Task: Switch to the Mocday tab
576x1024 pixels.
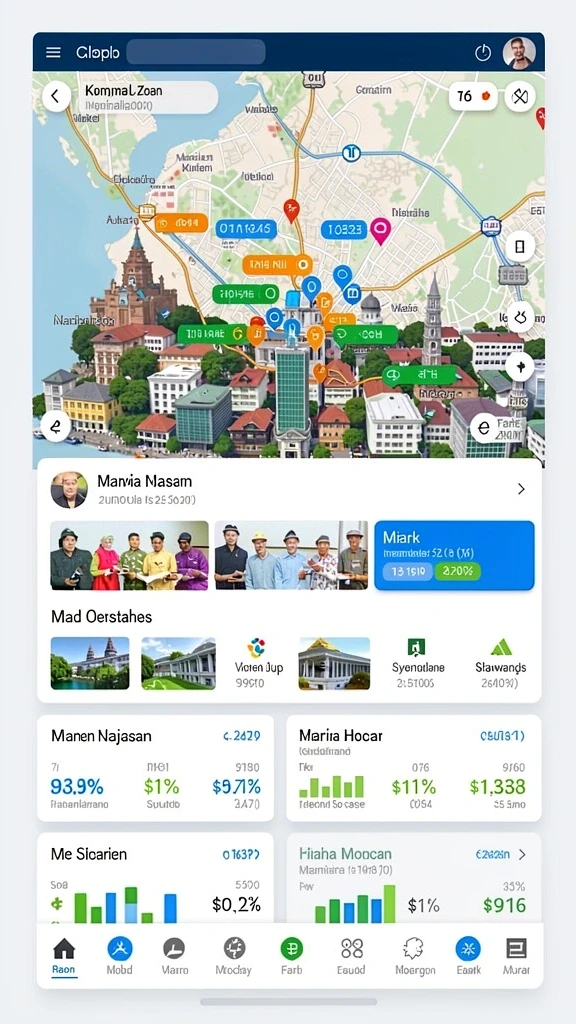Action: coord(234,955)
